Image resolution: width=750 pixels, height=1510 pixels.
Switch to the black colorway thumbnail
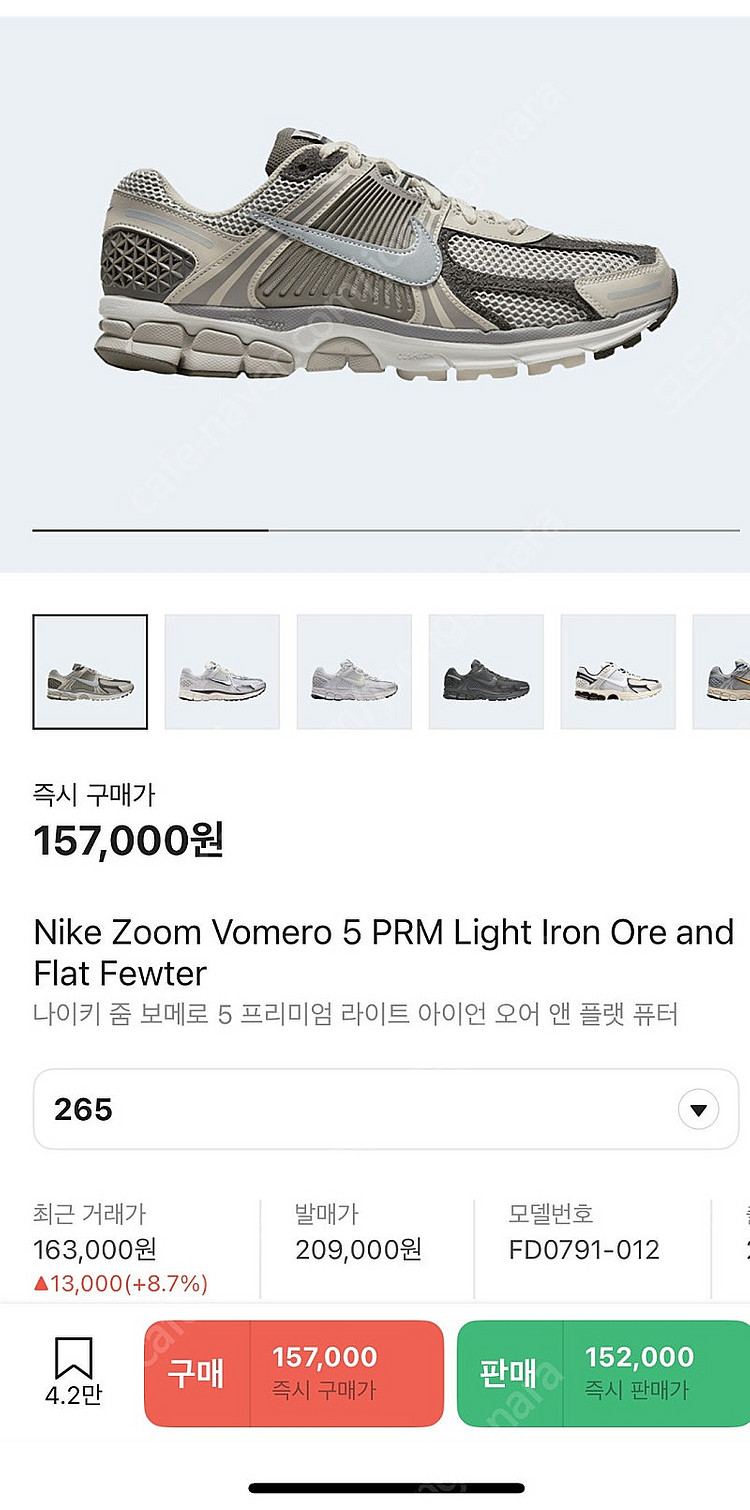coord(486,671)
